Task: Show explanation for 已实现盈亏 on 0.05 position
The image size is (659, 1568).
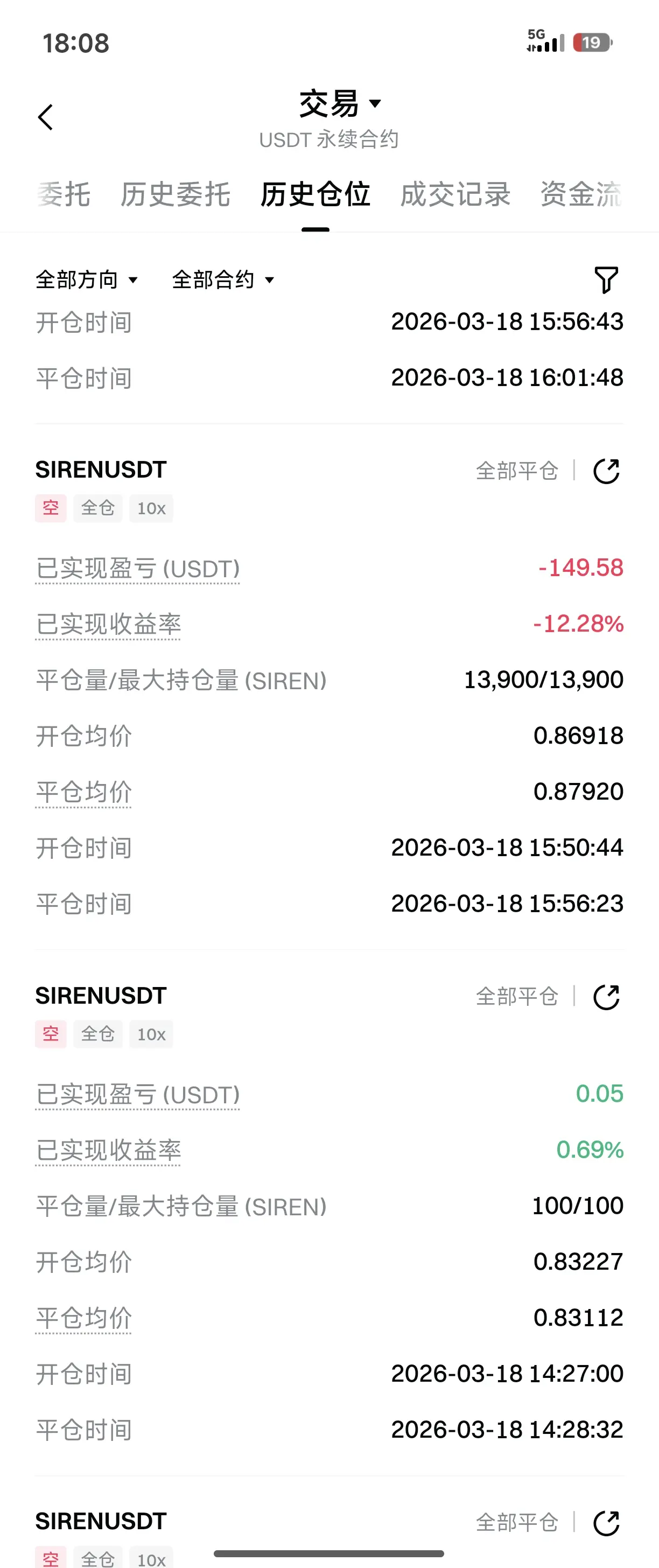Action: 137,1095
